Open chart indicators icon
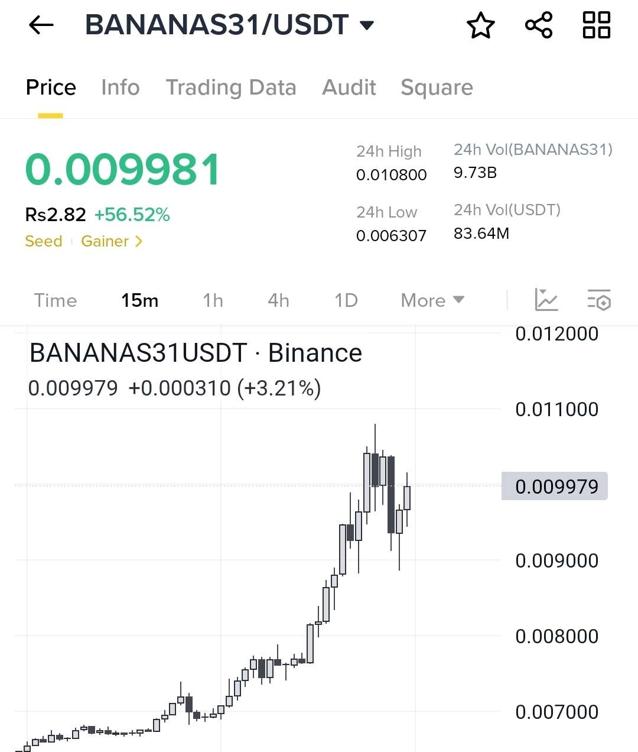 tap(547, 299)
